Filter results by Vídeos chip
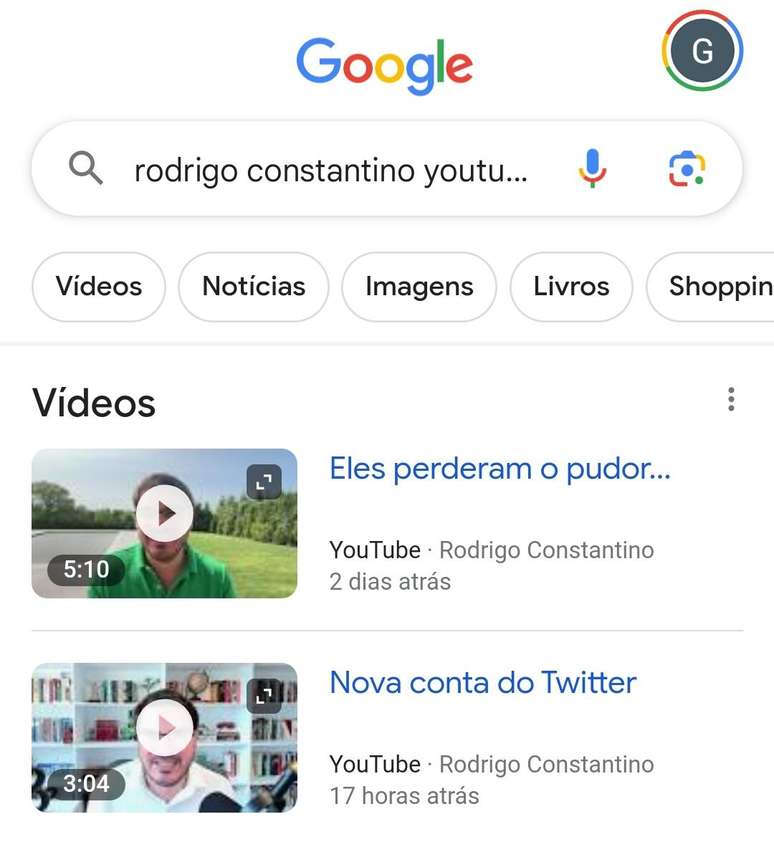The height and width of the screenshot is (842, 774). pyautogui.click(x=98, y=287)
